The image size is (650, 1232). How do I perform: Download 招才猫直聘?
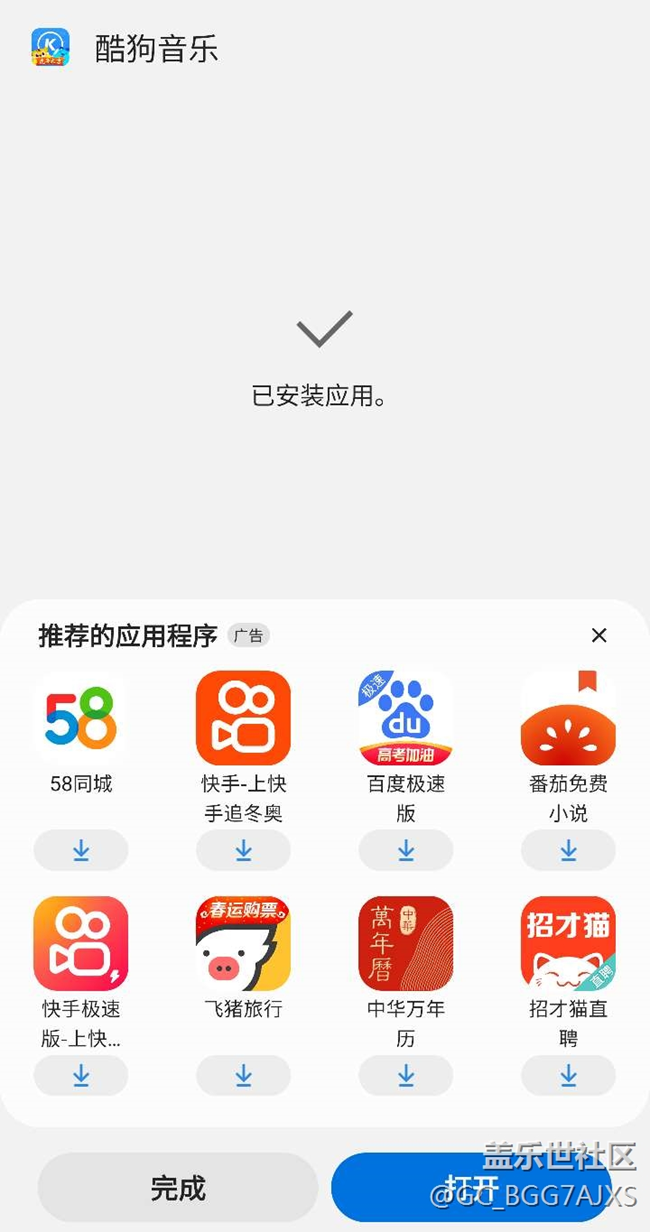coord(568,1075)
